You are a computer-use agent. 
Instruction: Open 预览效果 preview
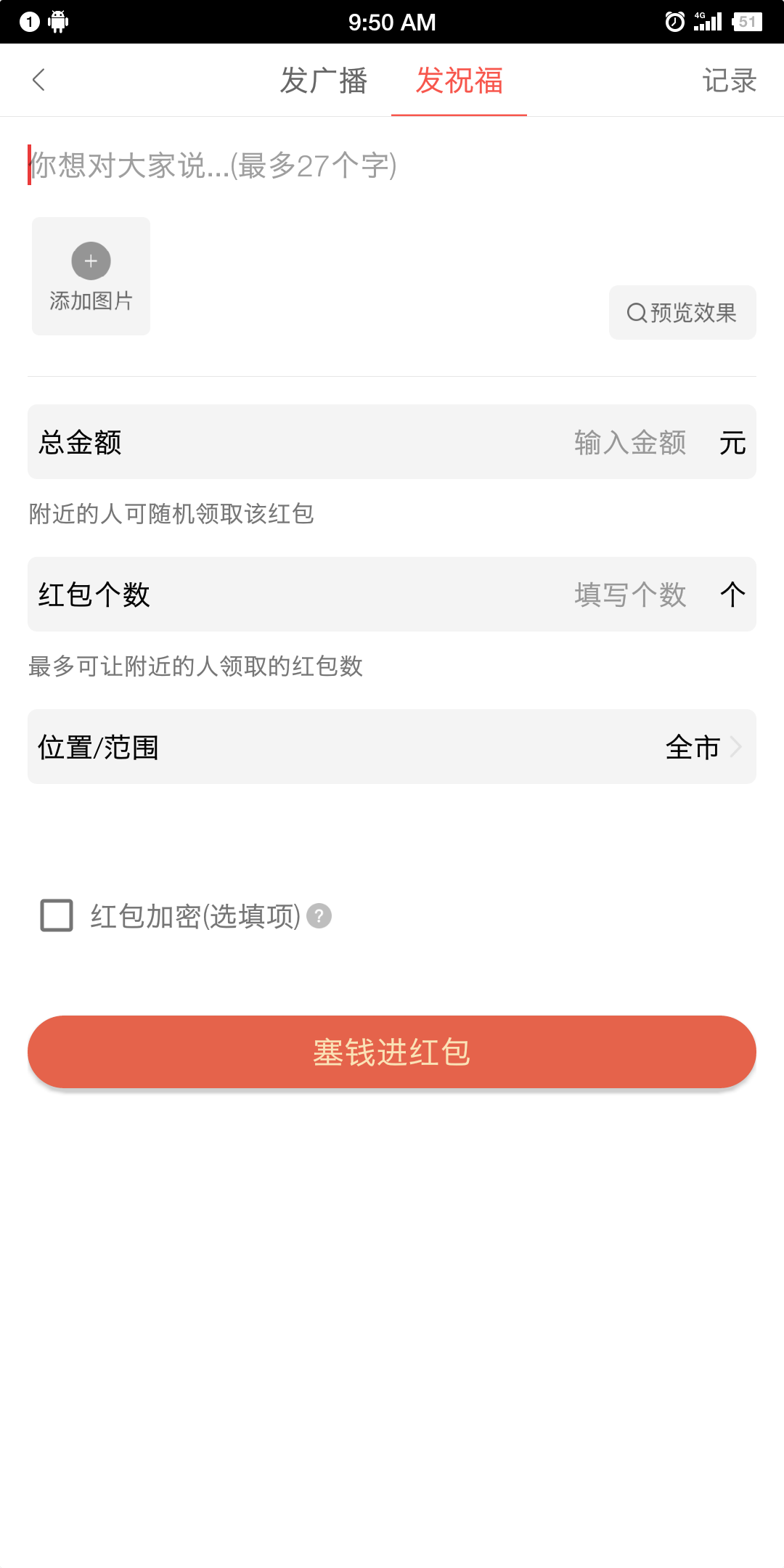682,313
